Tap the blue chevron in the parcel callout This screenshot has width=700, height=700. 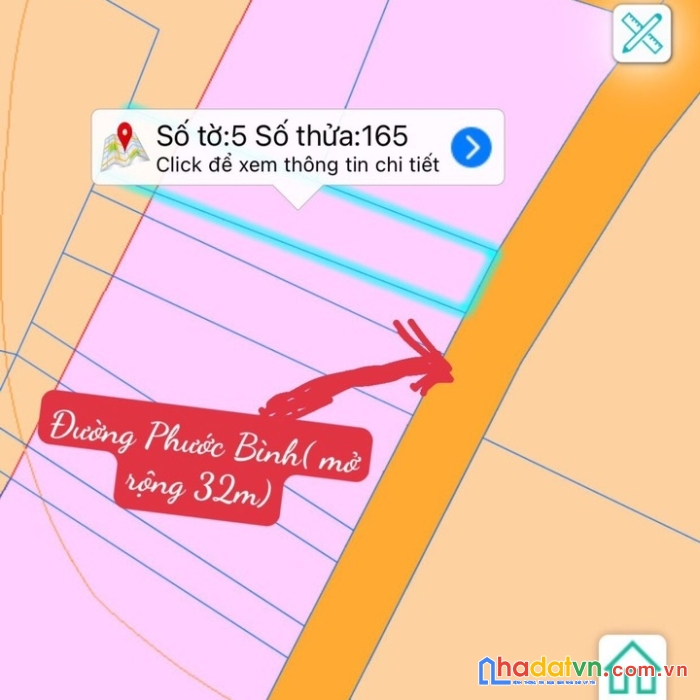pos(471,148)
